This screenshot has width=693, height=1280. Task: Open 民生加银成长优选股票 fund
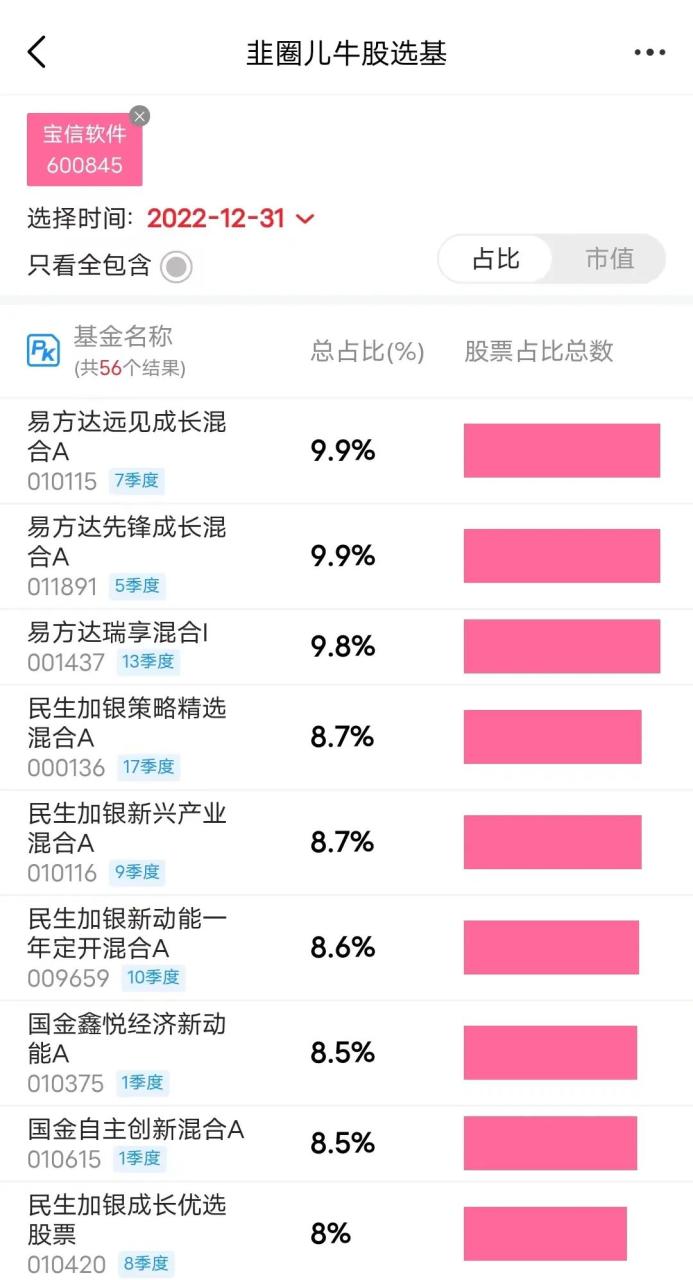point(346,1231)
